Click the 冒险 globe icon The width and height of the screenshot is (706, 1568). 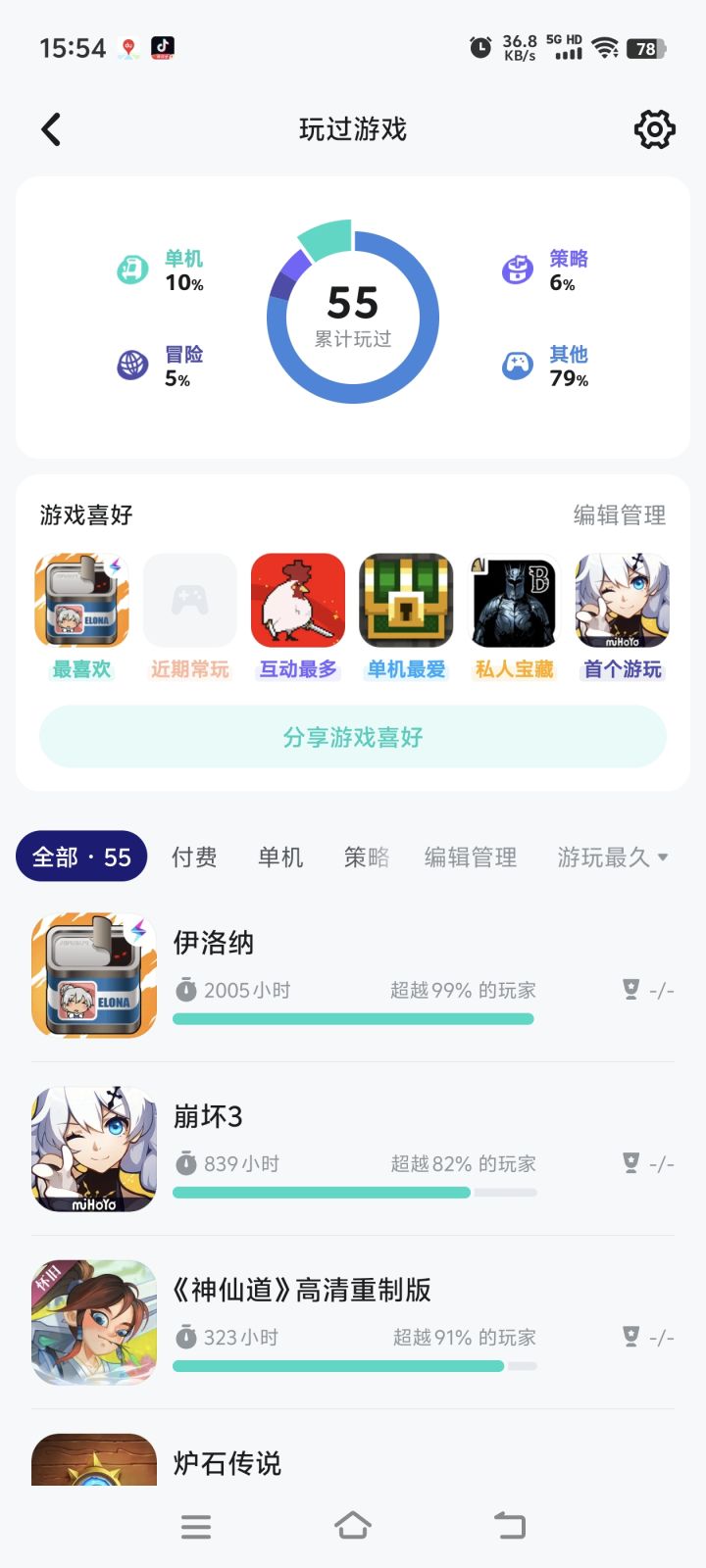pos(132,366)
